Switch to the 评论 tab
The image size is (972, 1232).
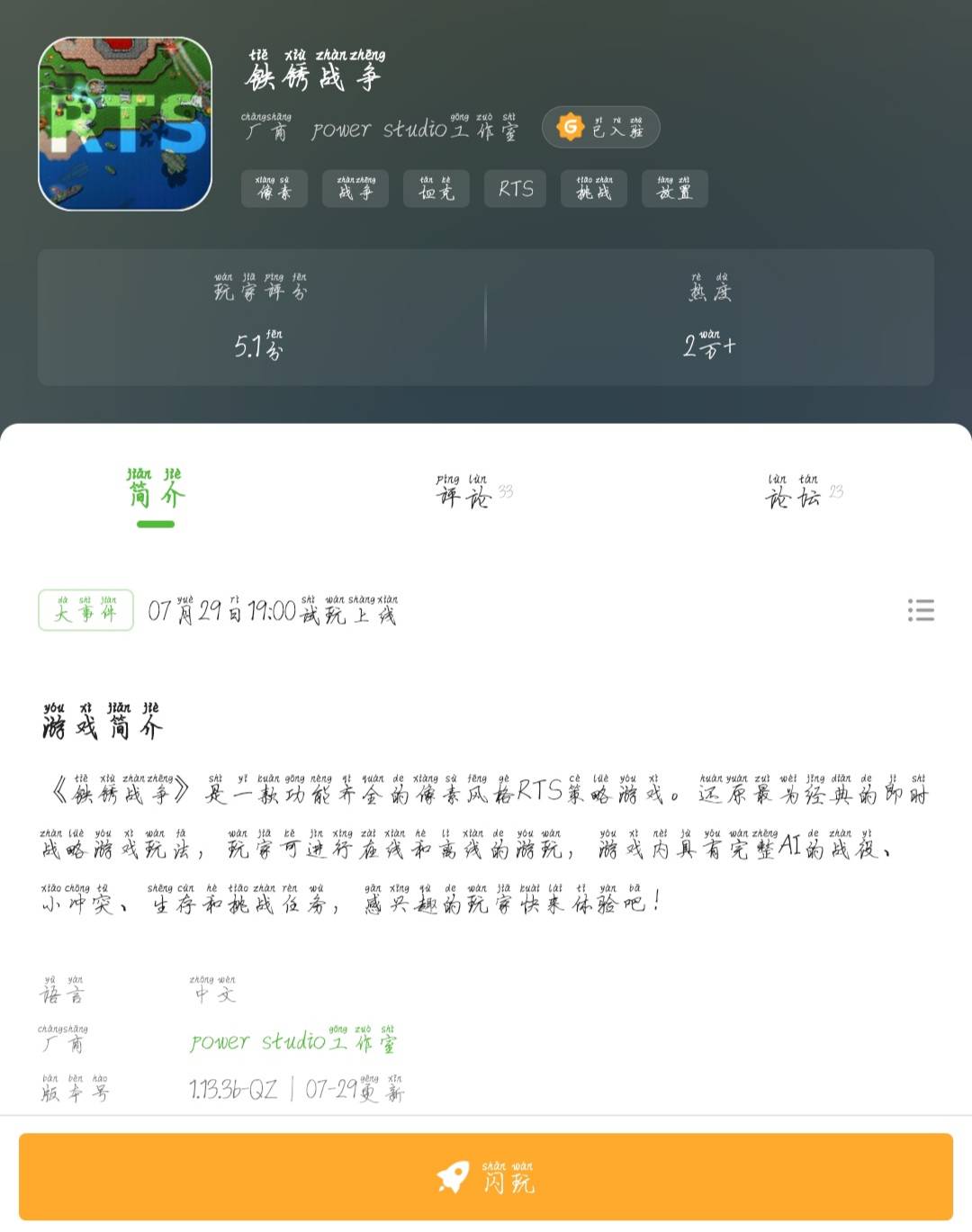pos(463,492)
